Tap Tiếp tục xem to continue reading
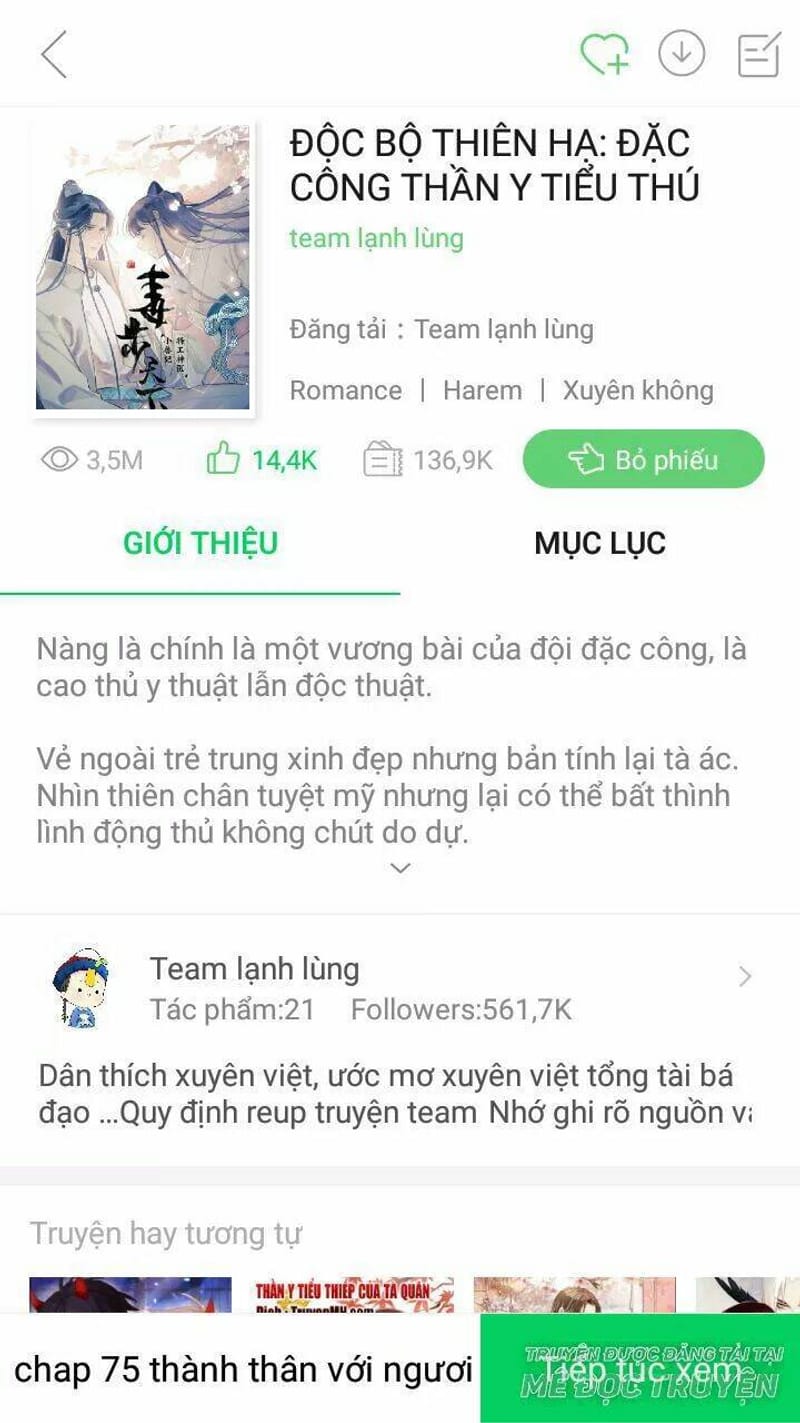The image size is (800, 1423). (x=640, y=1368)
